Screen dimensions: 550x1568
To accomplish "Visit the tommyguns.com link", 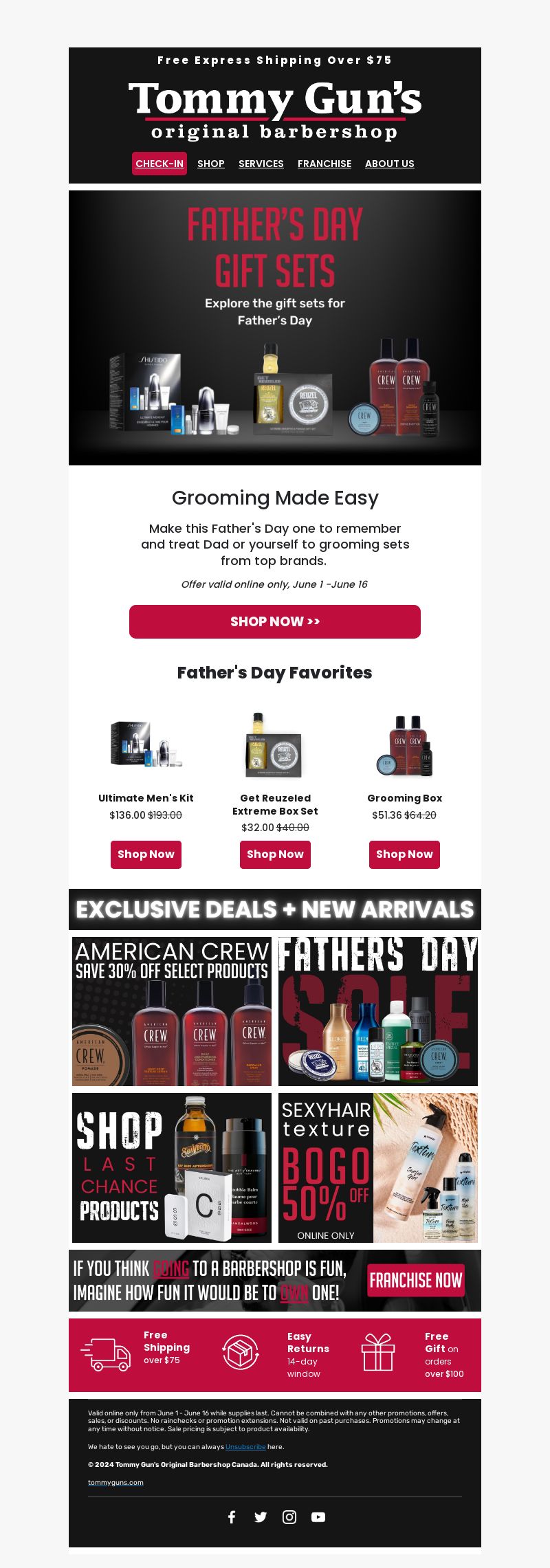I will click(x=115, y=1483).
